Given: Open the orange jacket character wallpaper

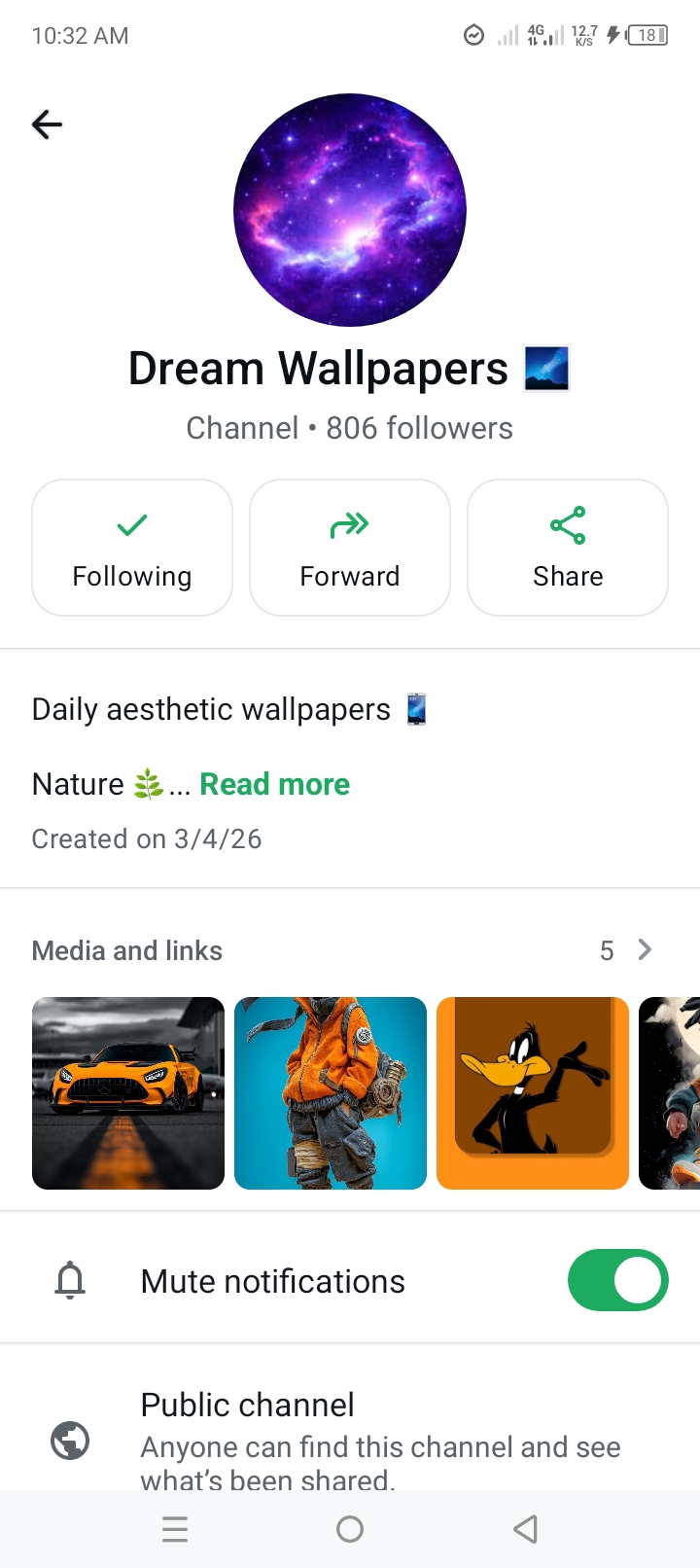Looking at the screenshot, I should 331,1093.
